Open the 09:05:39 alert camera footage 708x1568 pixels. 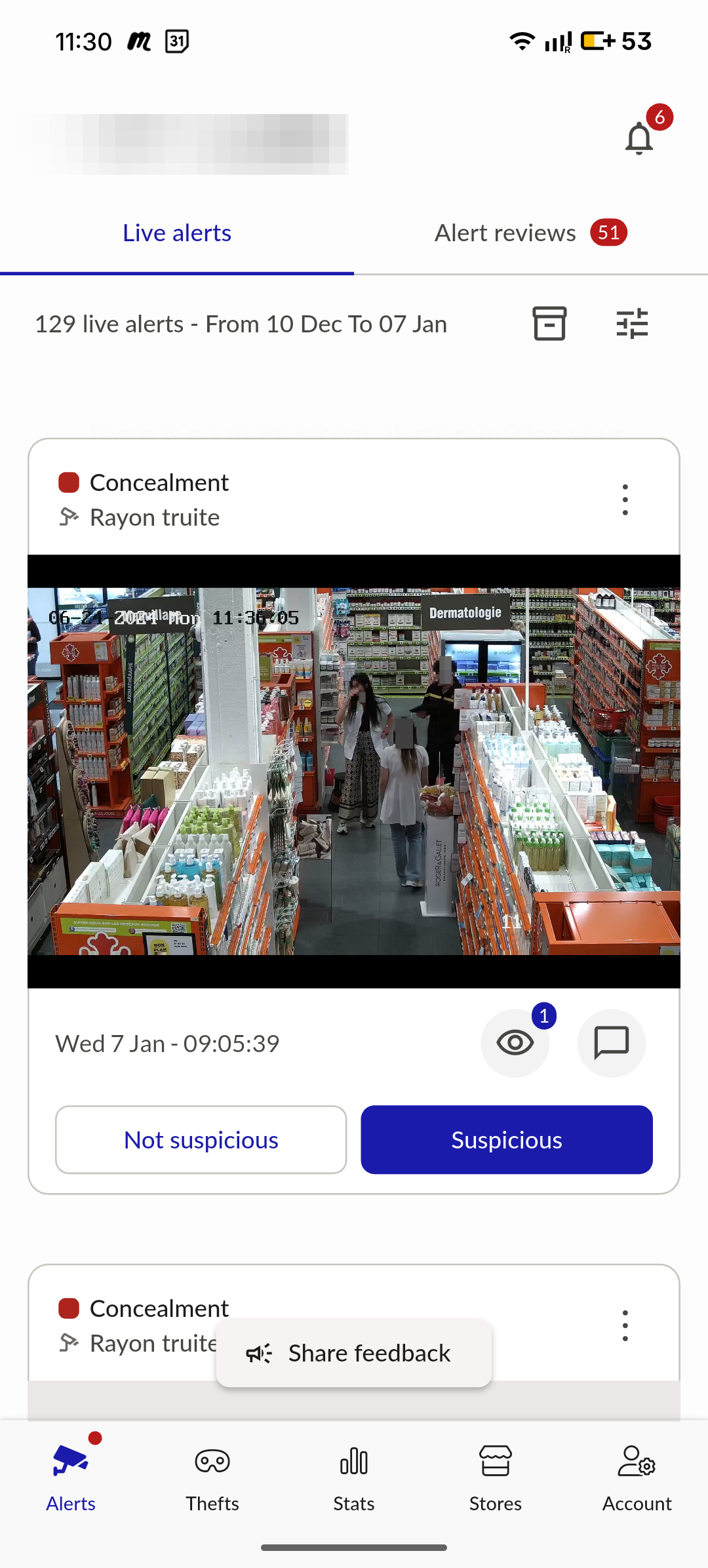[354, 771]
